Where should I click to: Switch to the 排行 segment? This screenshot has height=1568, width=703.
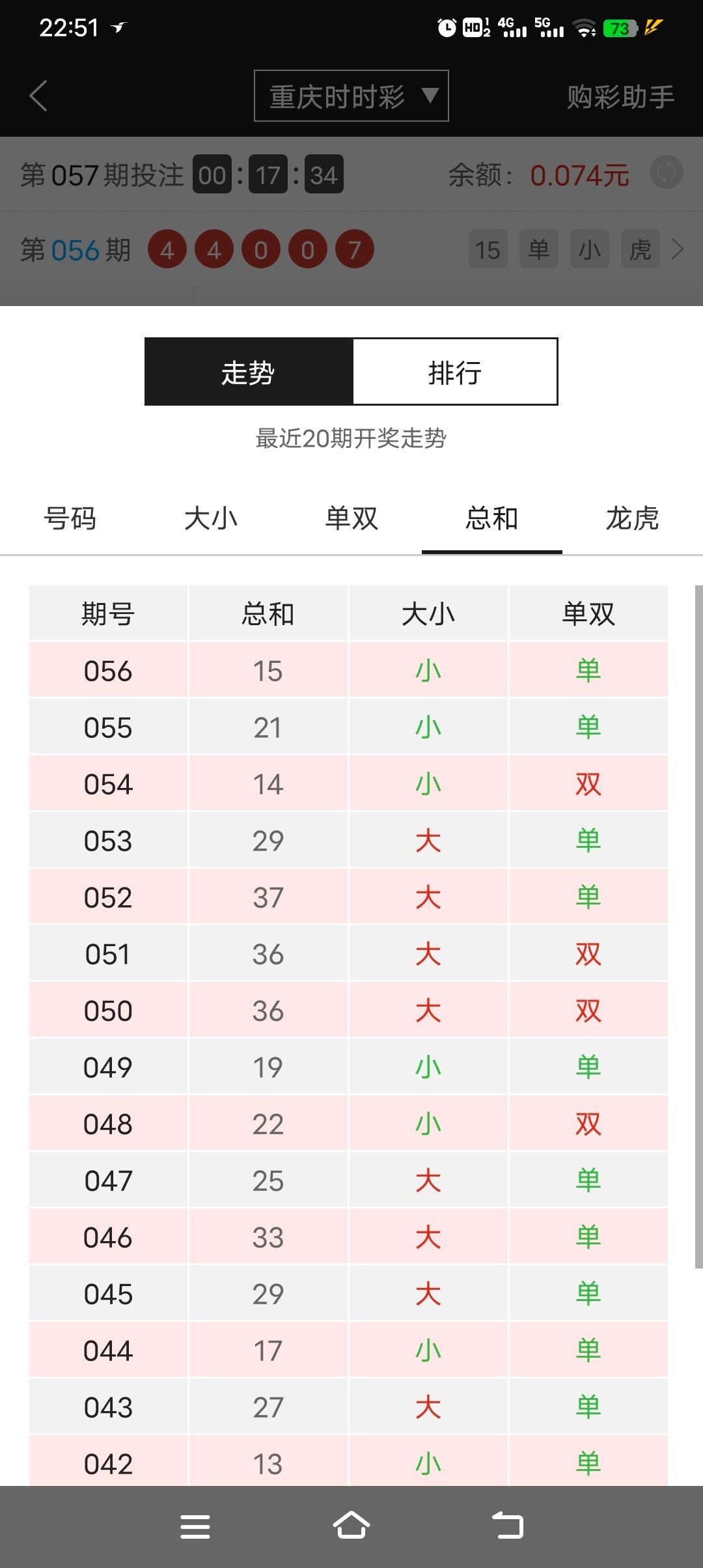455,372
